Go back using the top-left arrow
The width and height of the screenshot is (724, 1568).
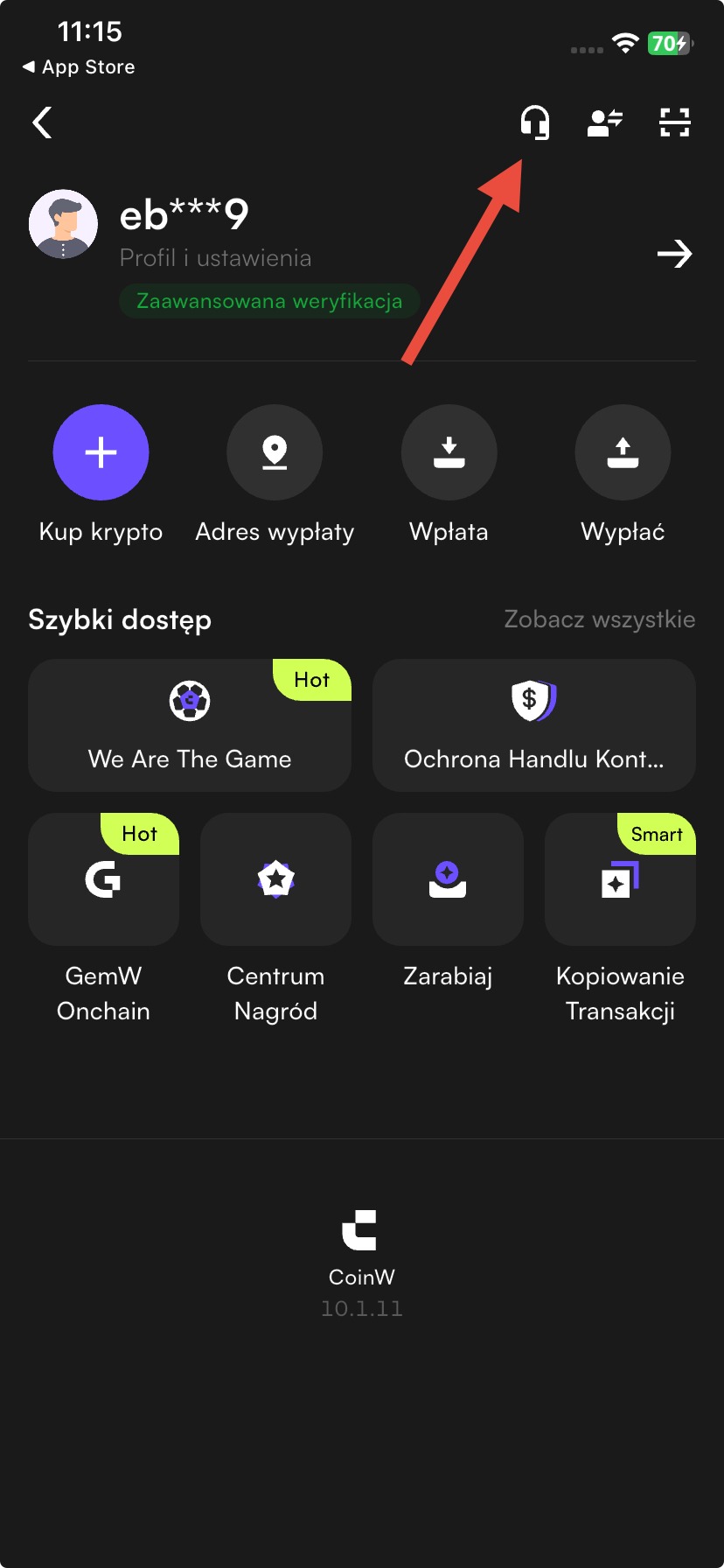[42, 122]
